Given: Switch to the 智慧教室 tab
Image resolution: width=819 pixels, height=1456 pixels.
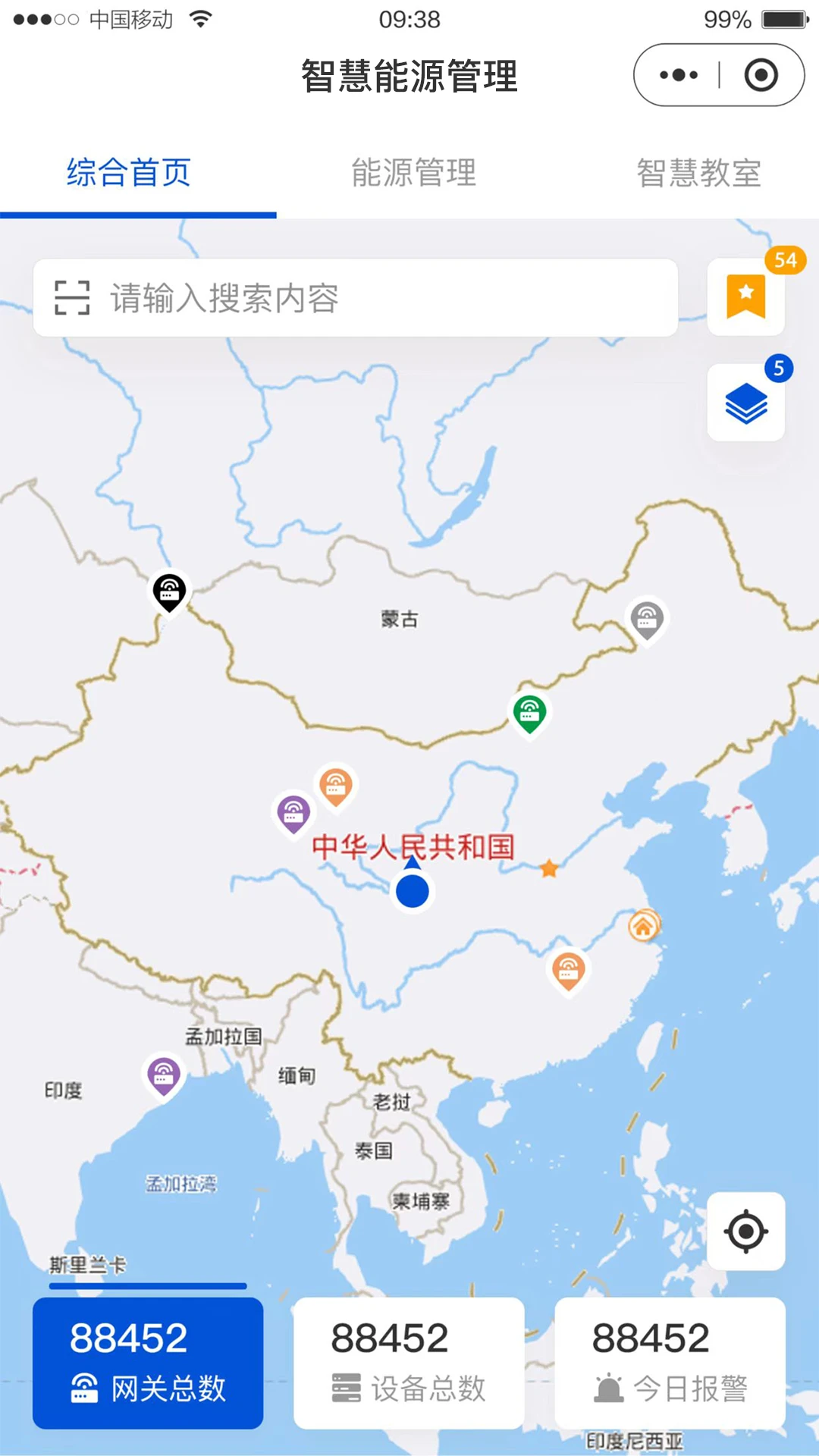Looking at the screenshot, I should [698, 173].
